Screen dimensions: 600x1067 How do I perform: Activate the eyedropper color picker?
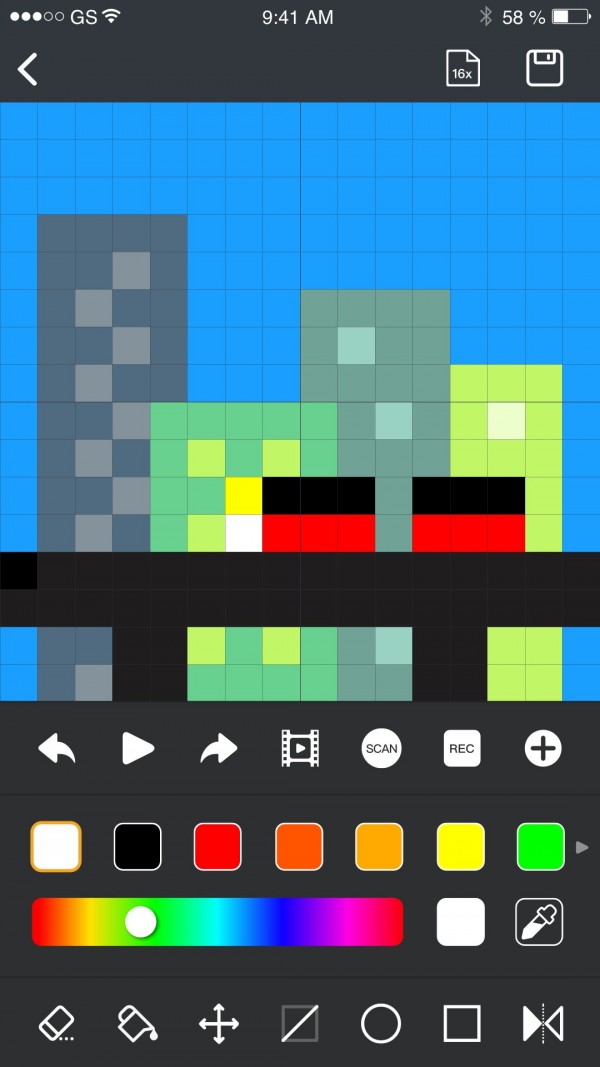click(540, 922)
